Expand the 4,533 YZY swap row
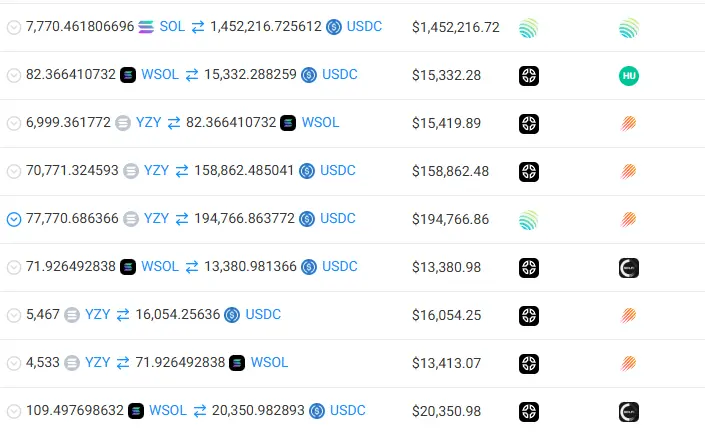The height and width of the screenshot is (434, 705). pyautogui.click(x=13, y=363)
